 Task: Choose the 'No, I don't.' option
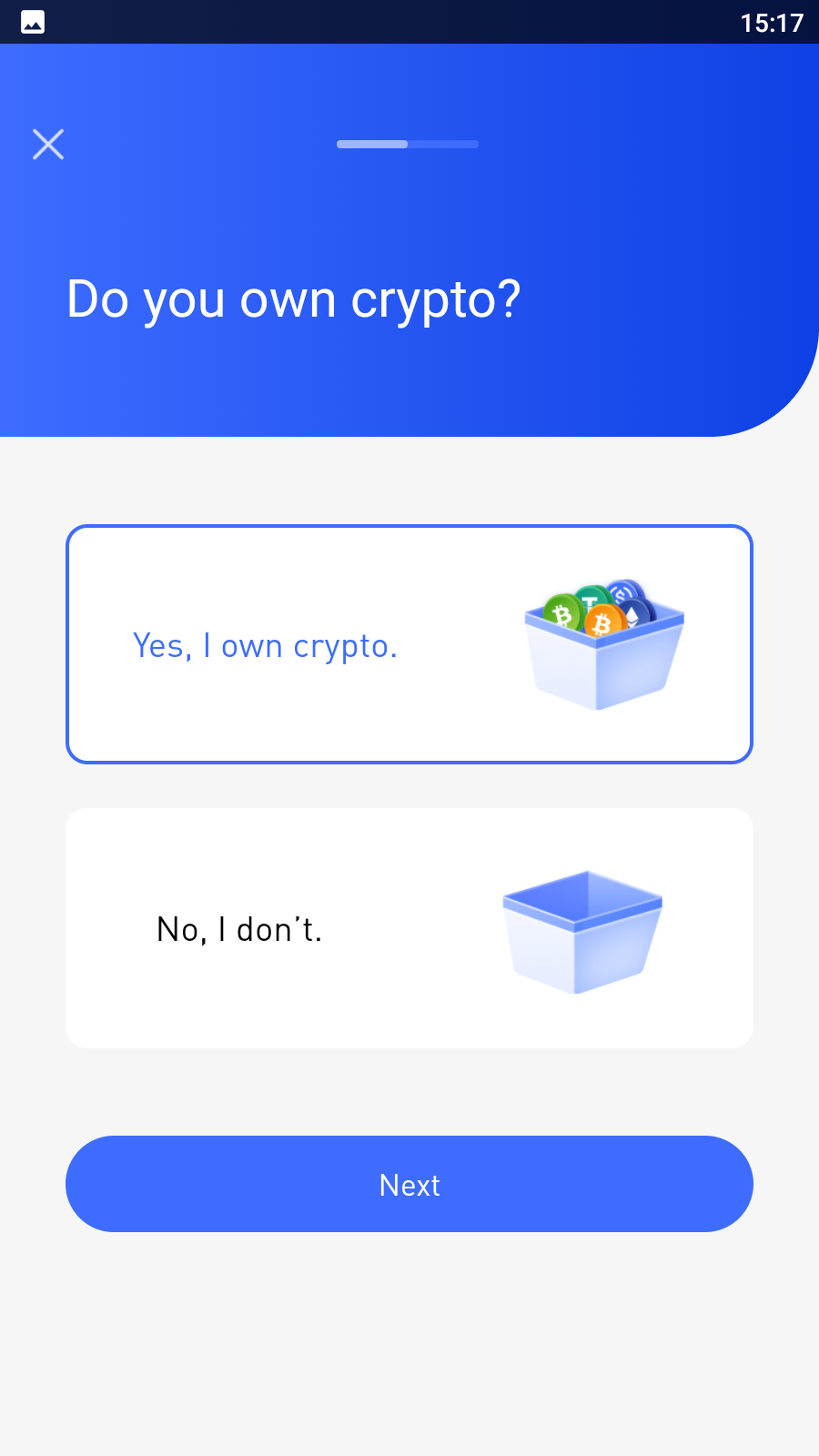click(409, 928)
